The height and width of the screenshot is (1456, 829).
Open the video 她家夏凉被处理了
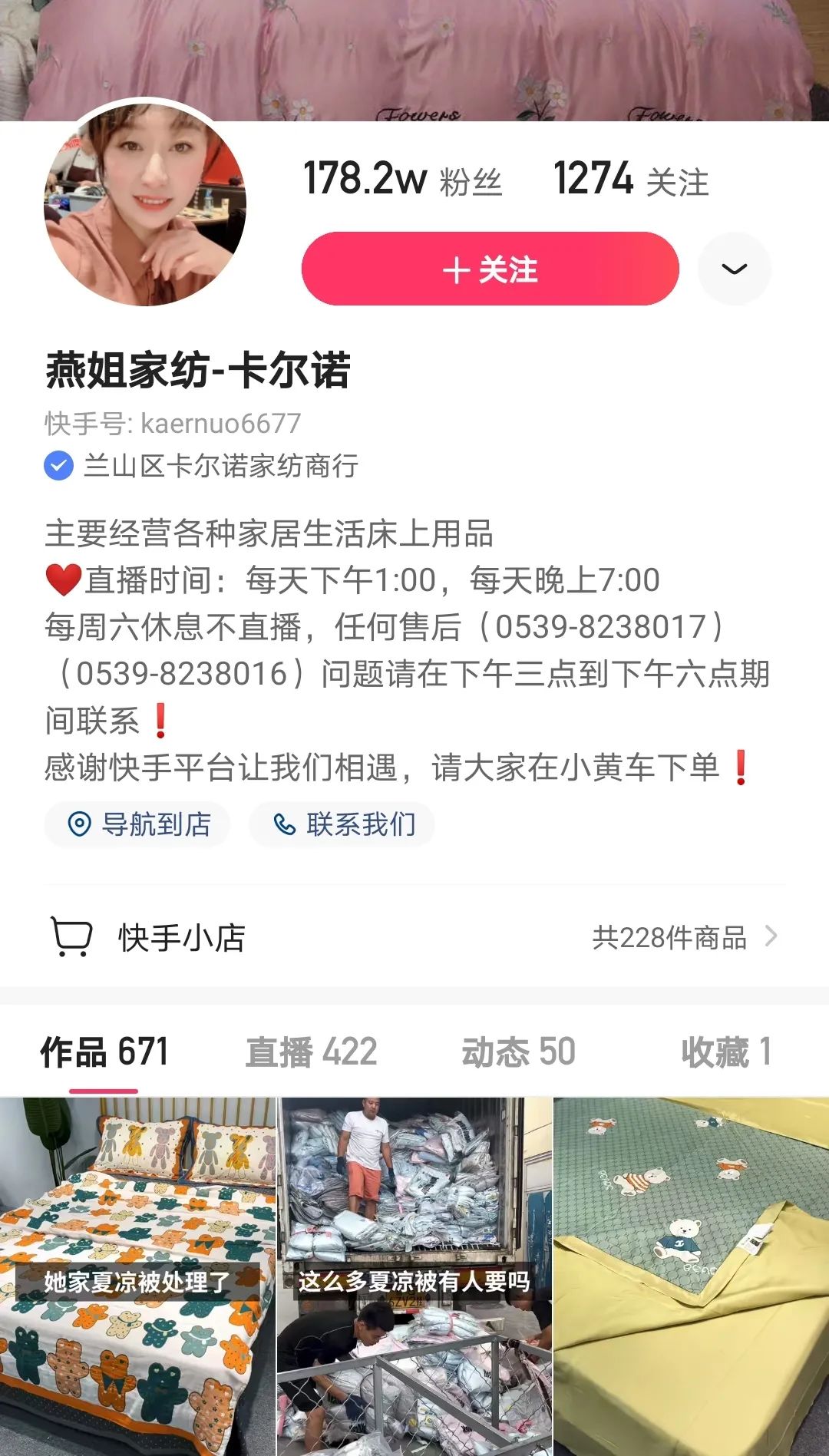137,1276
